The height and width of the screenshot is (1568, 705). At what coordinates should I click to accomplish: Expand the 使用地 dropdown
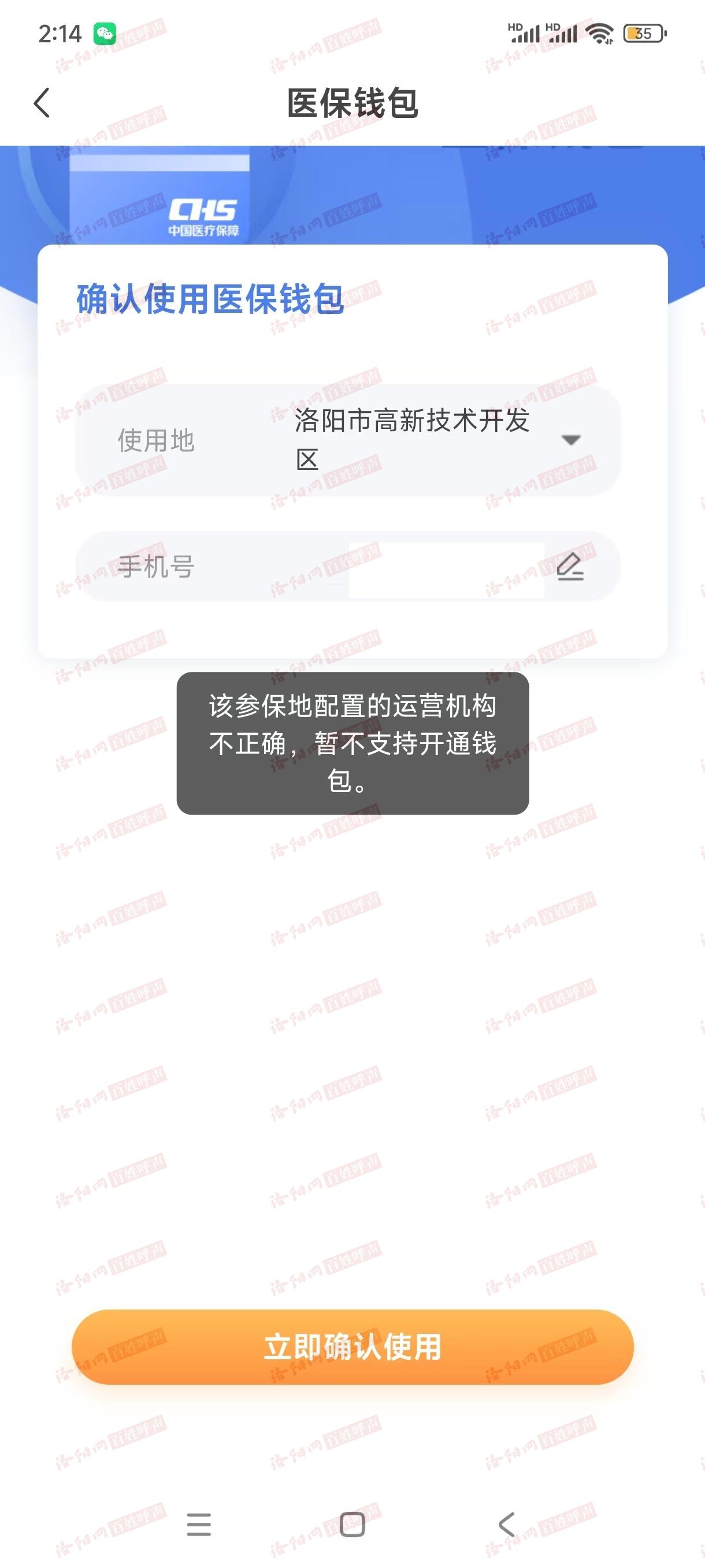[570, 439]
